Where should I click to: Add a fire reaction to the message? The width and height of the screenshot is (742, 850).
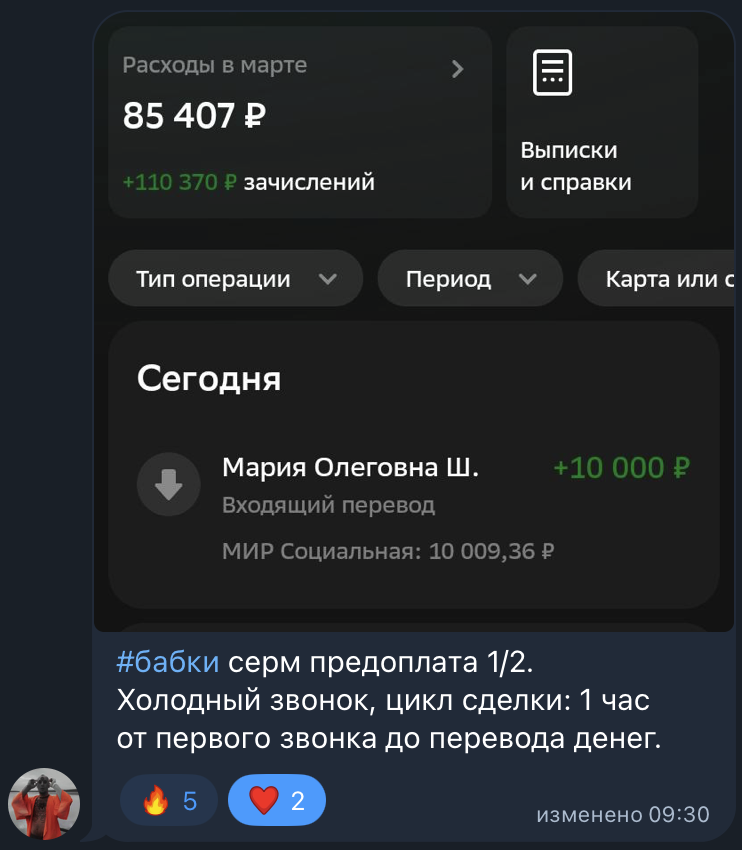click(168, 800)
